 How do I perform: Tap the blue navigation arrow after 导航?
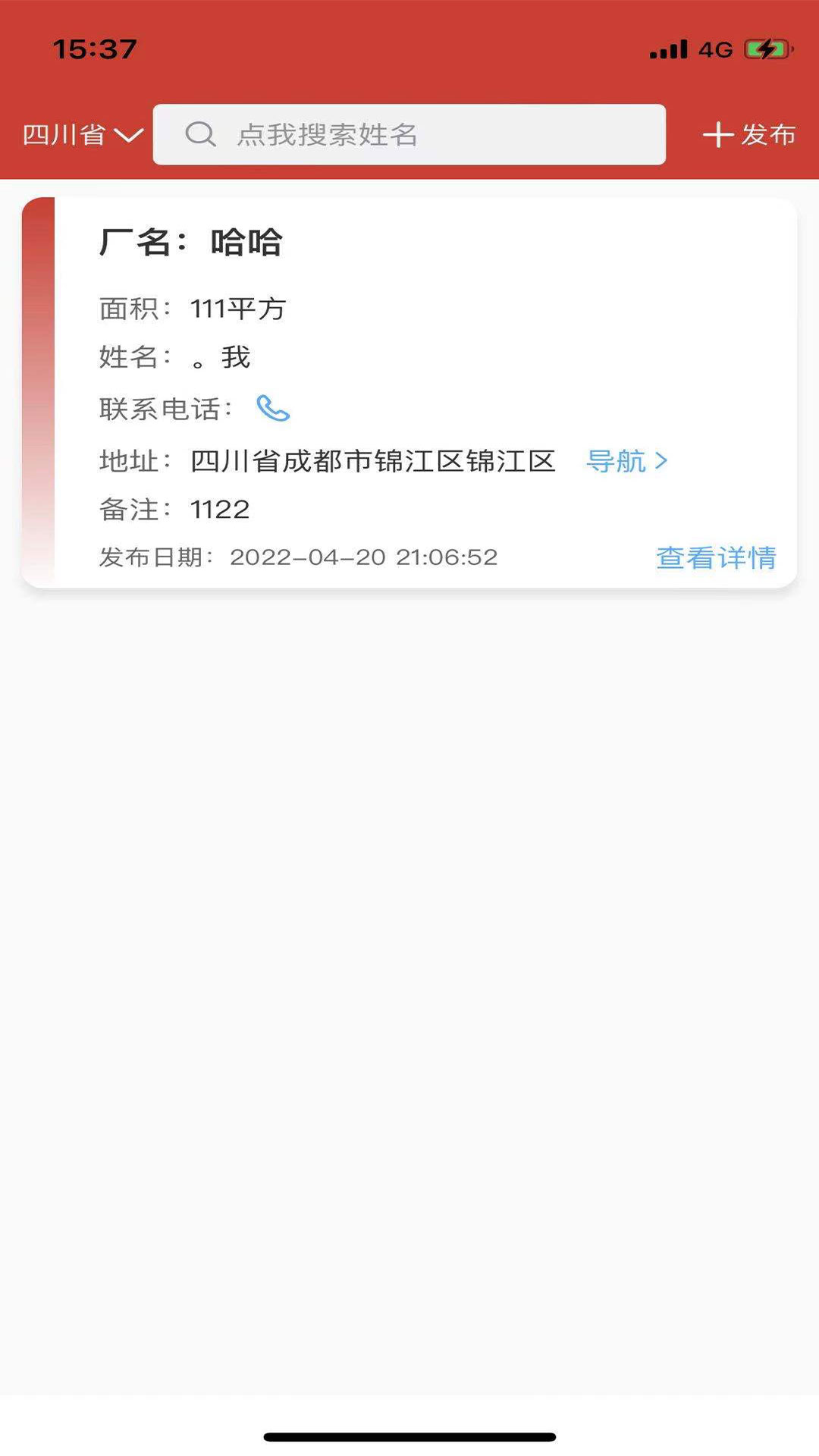(662, 462)
